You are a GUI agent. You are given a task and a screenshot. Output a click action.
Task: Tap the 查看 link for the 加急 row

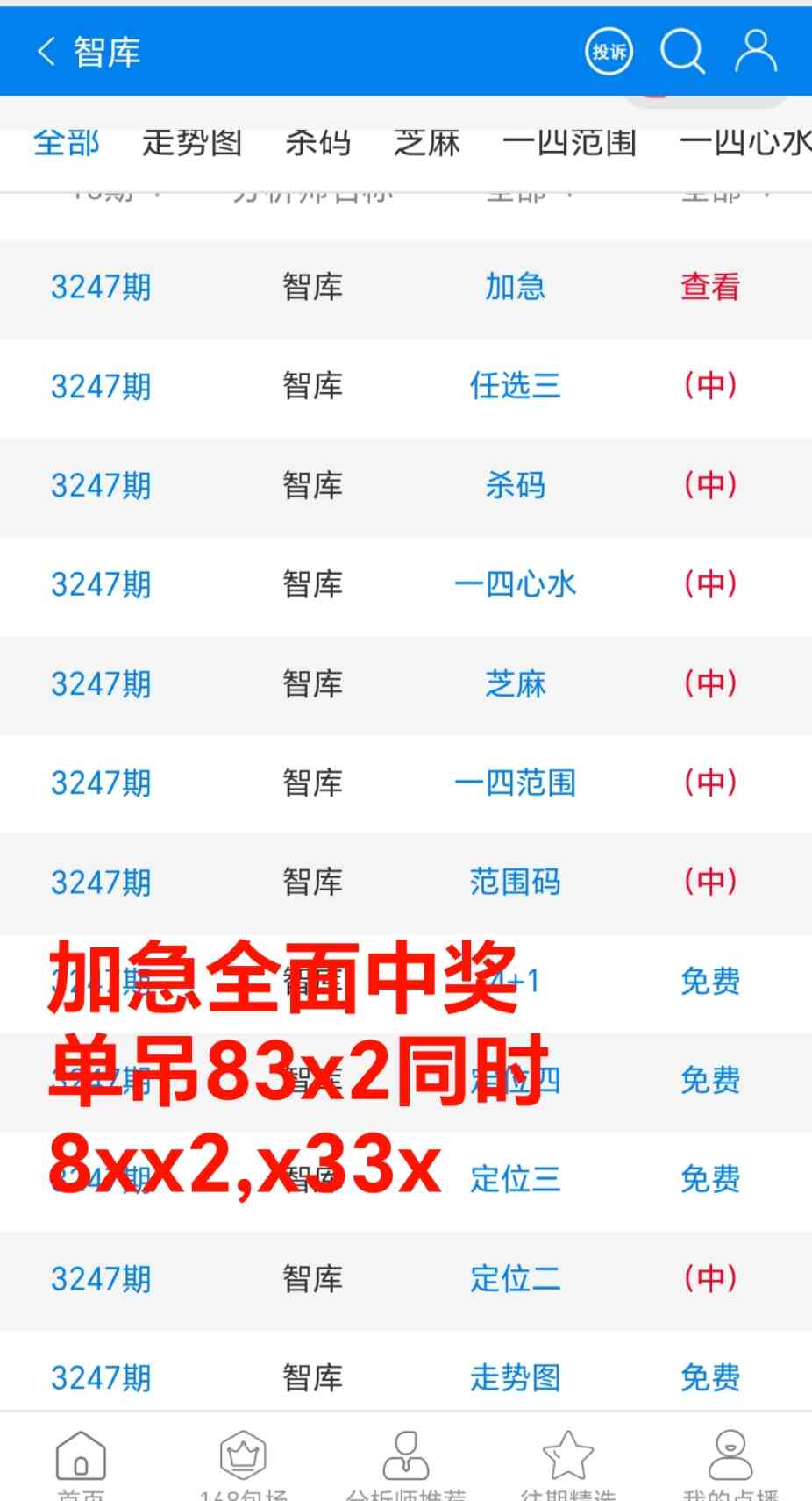click(709, 286)
